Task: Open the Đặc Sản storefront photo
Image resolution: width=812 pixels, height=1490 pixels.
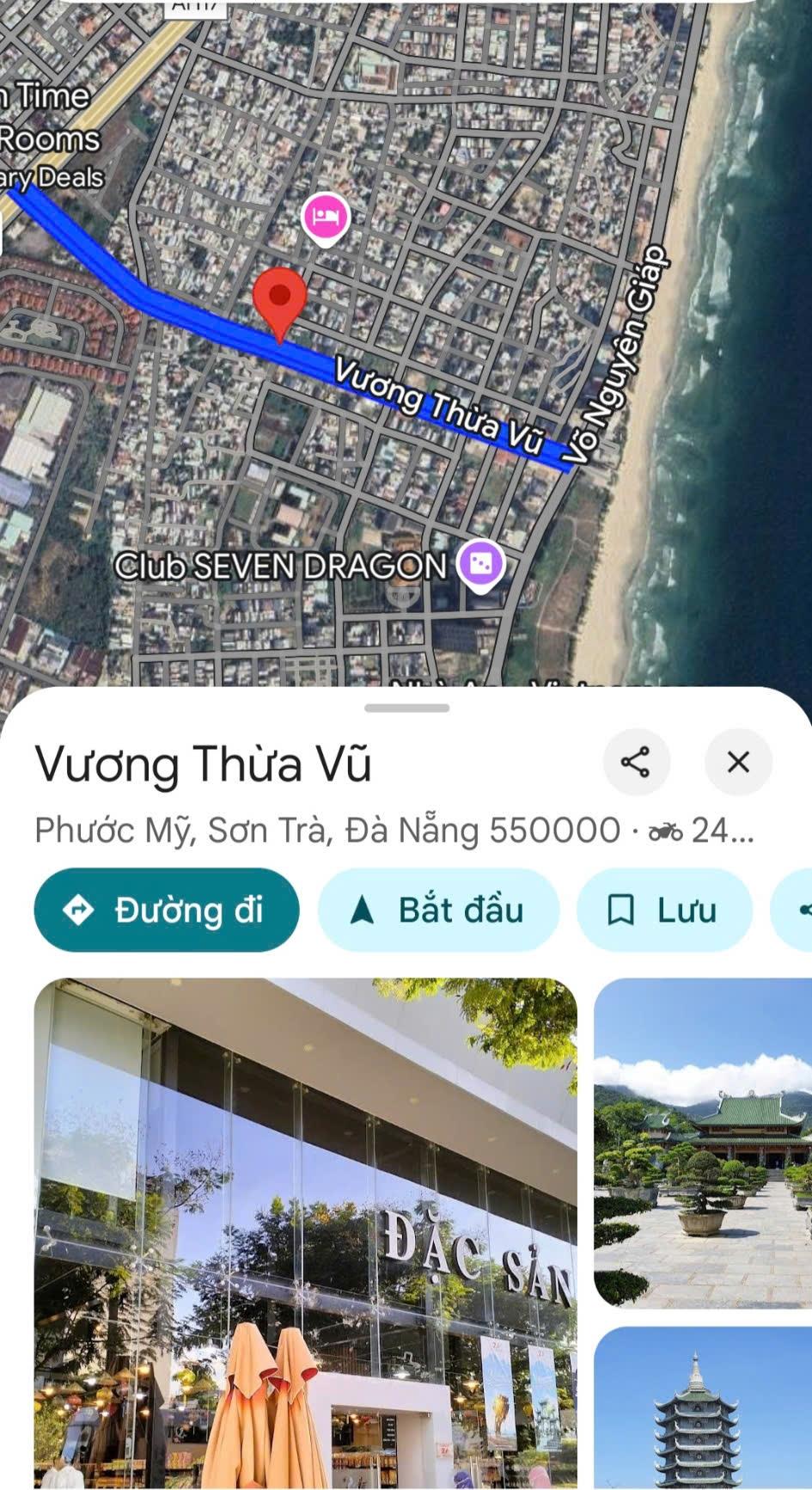Action: point(305,1229)
